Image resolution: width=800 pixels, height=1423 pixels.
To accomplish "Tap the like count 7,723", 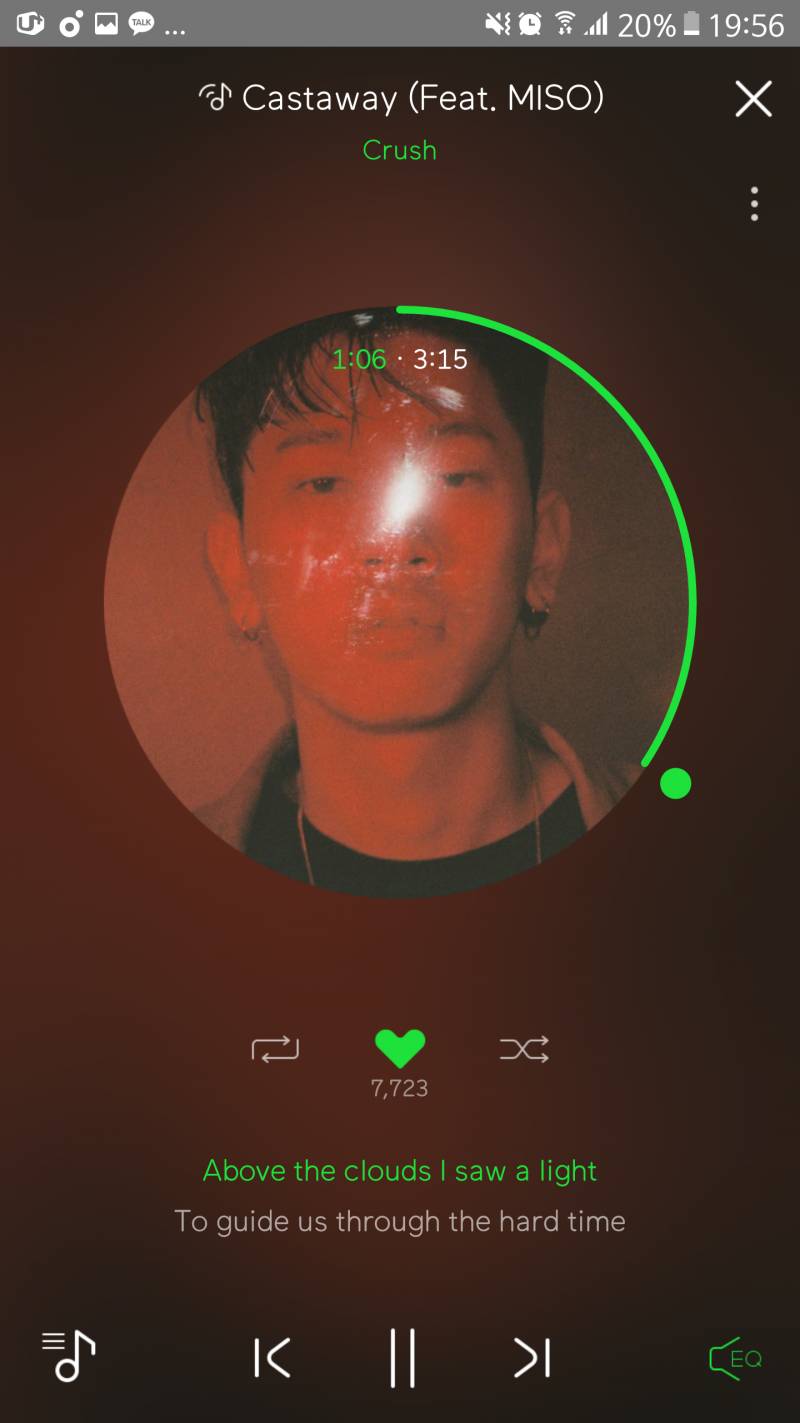I will pyautogui.click(x=400, y=1088).
